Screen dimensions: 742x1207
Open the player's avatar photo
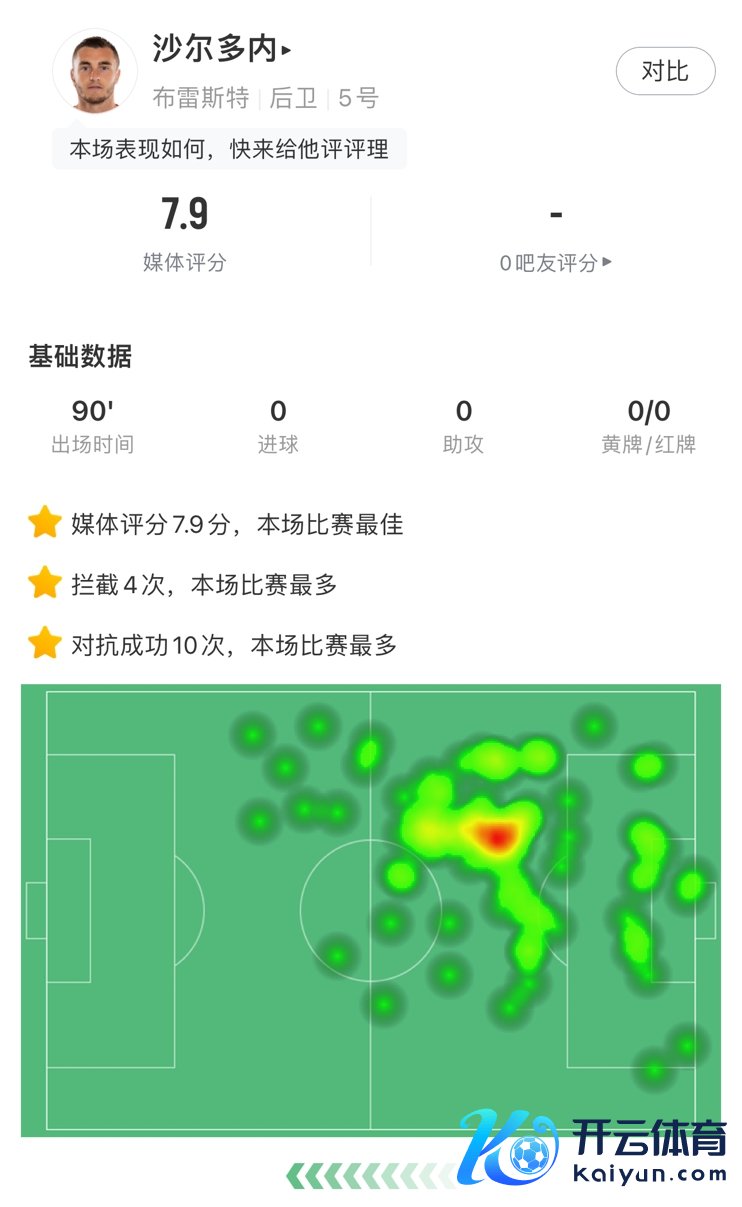(95, 73)
